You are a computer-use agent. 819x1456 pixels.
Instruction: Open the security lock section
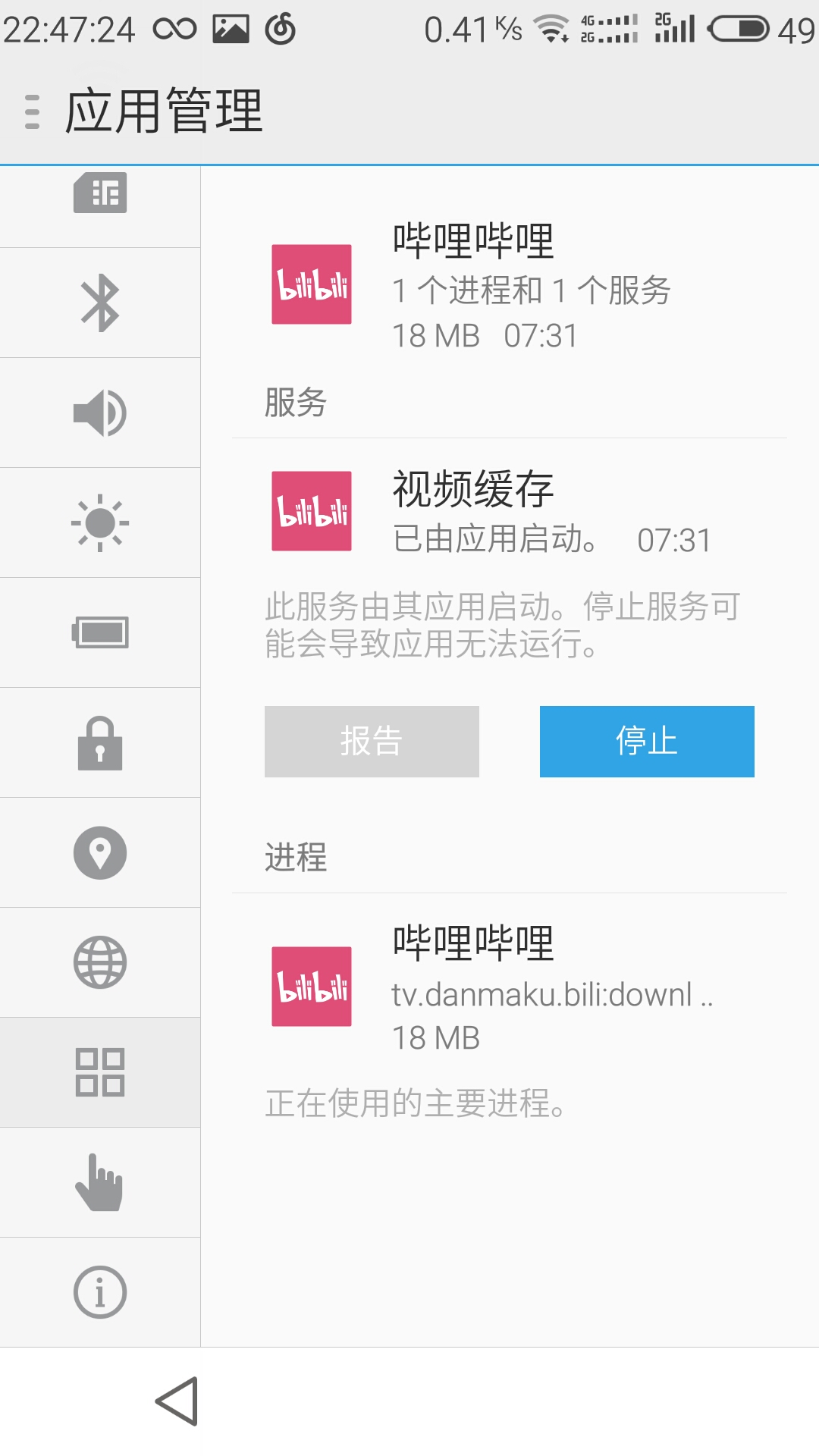pyautogui.click(x=100, y=742)
